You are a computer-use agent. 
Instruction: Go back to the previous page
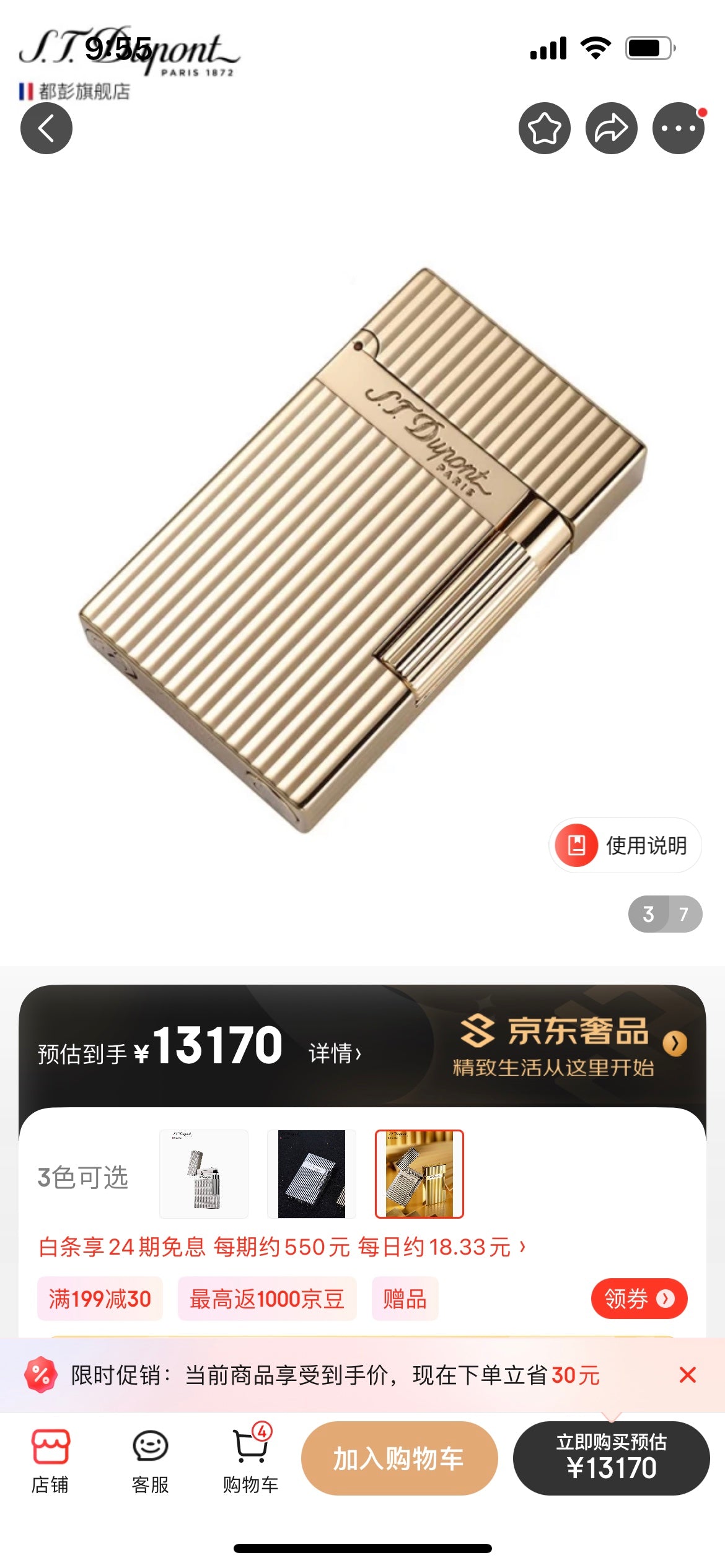pyautogui.click(x=46, y=128)
